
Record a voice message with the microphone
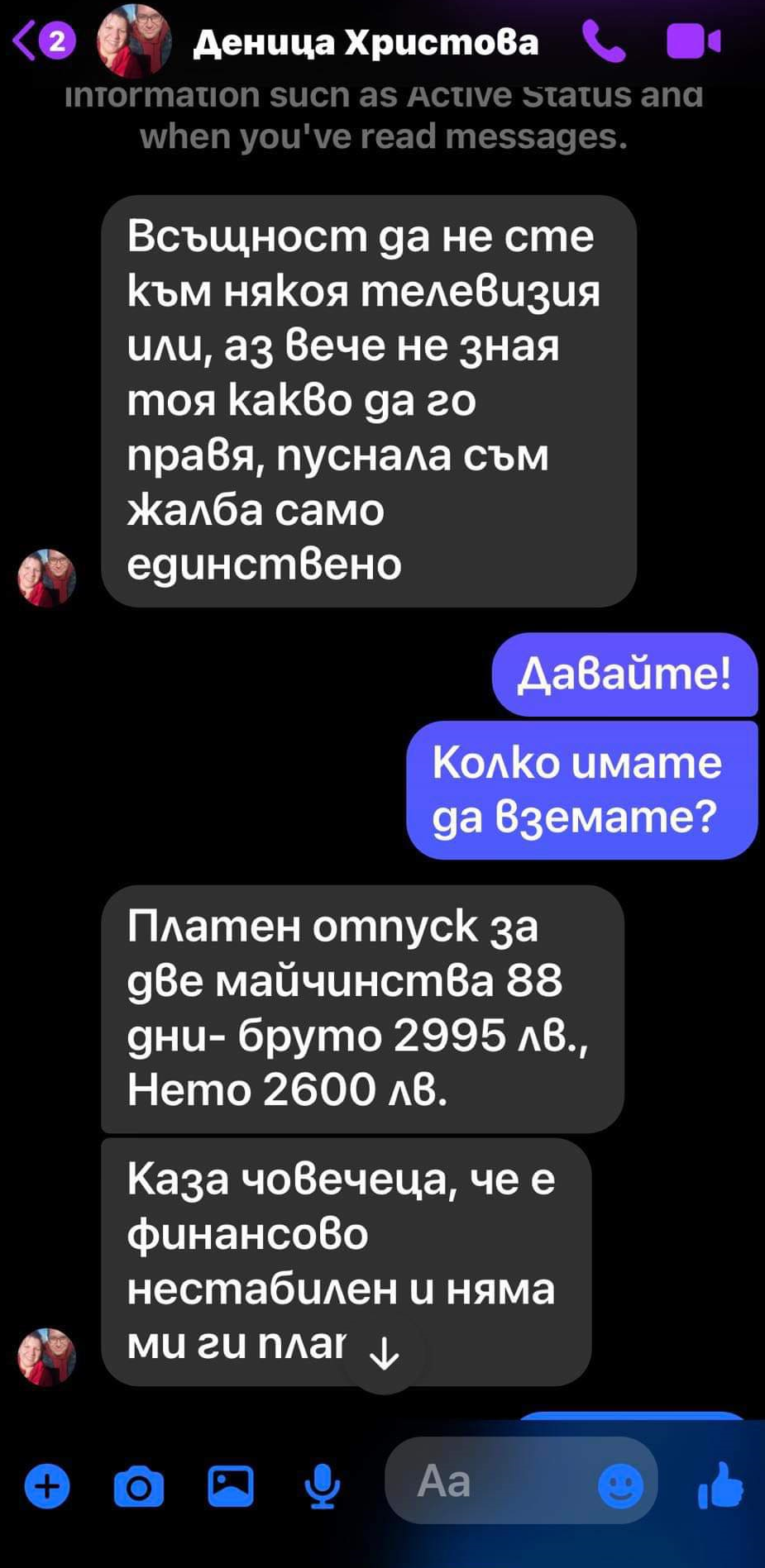click(322, 1486)
